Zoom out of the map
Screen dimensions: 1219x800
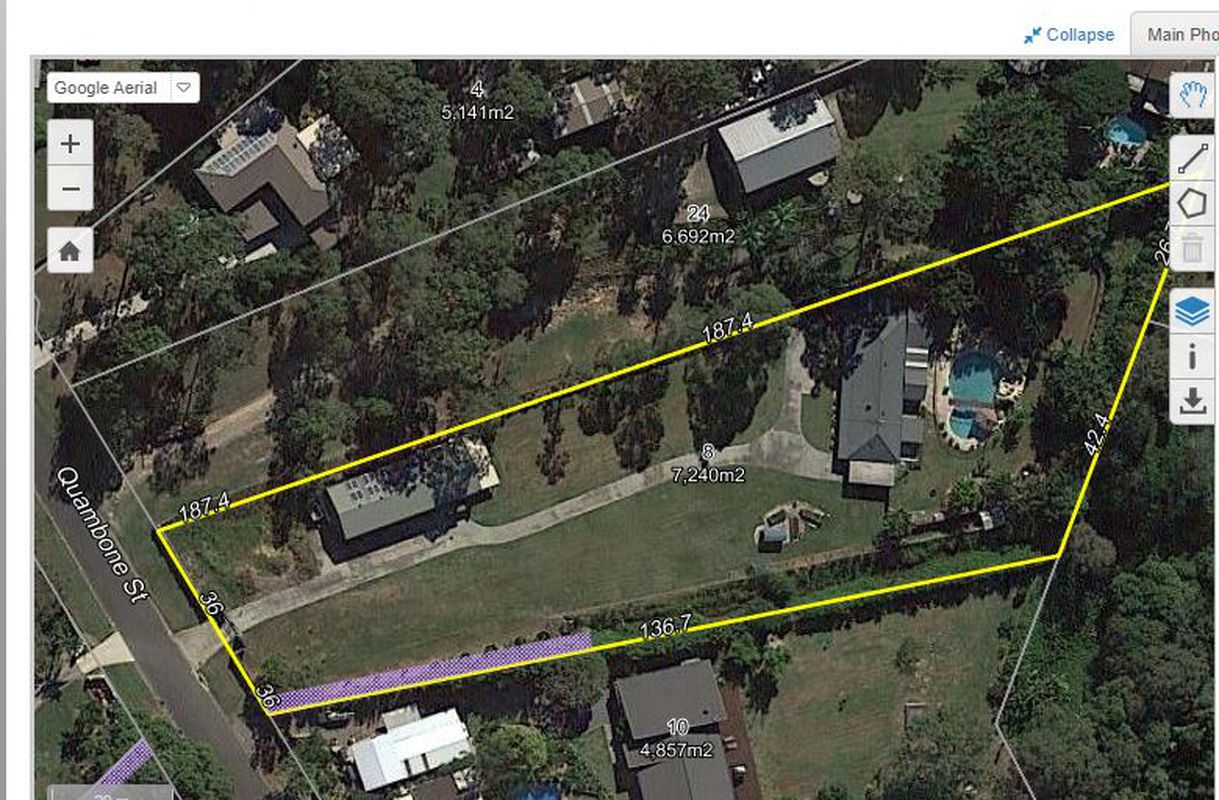tap(70, 189)
